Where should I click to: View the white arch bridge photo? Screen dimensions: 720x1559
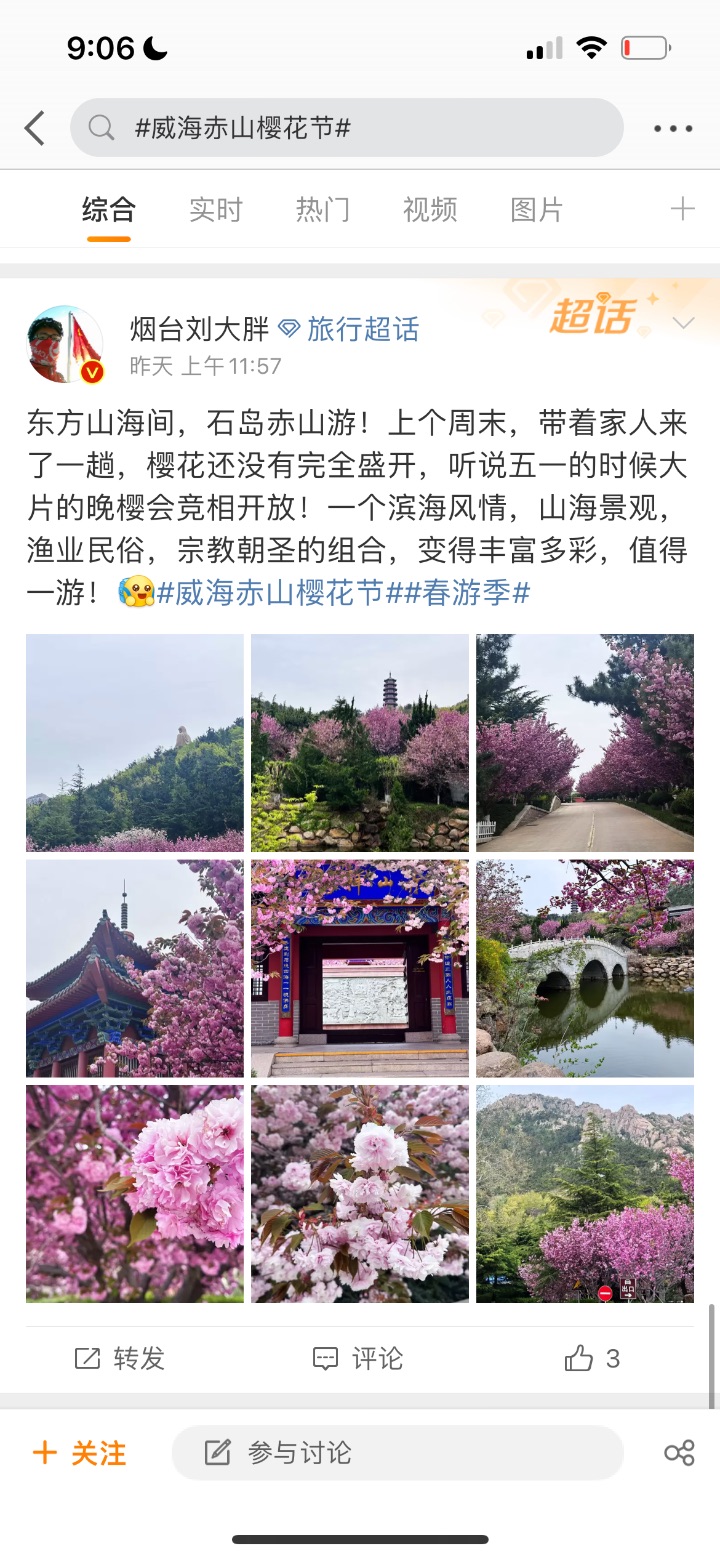tap(585, 968)
